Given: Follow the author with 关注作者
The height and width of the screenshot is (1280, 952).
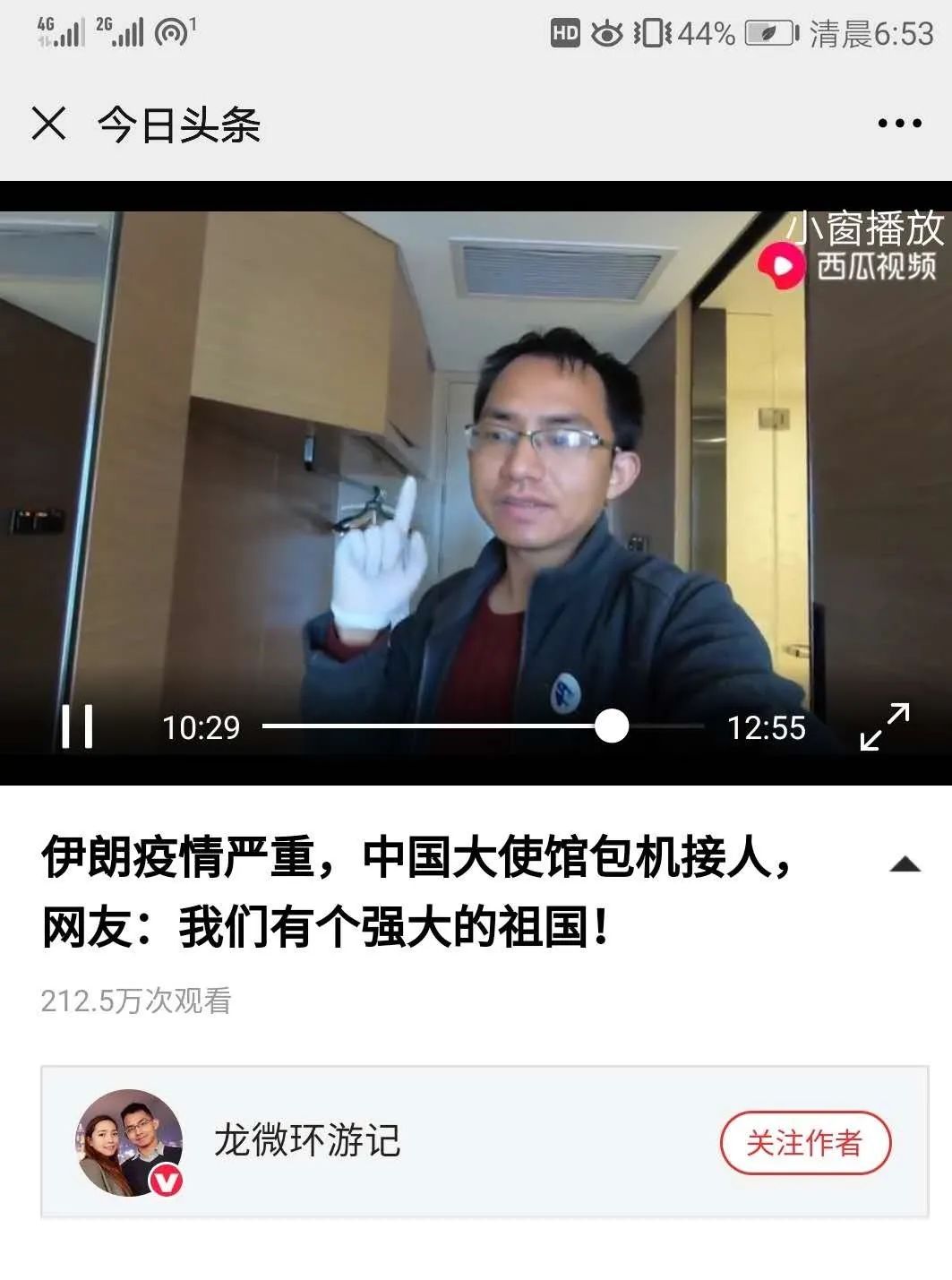Looking at the screenshot, I should coord(805,1143).
